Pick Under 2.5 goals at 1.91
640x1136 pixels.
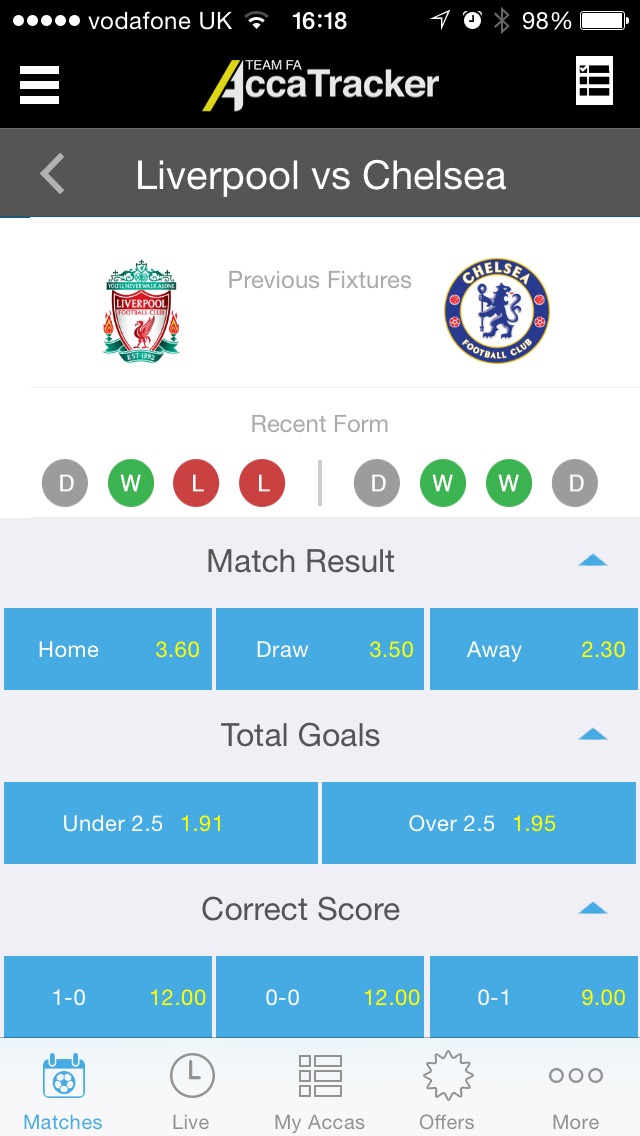point(161,823)
